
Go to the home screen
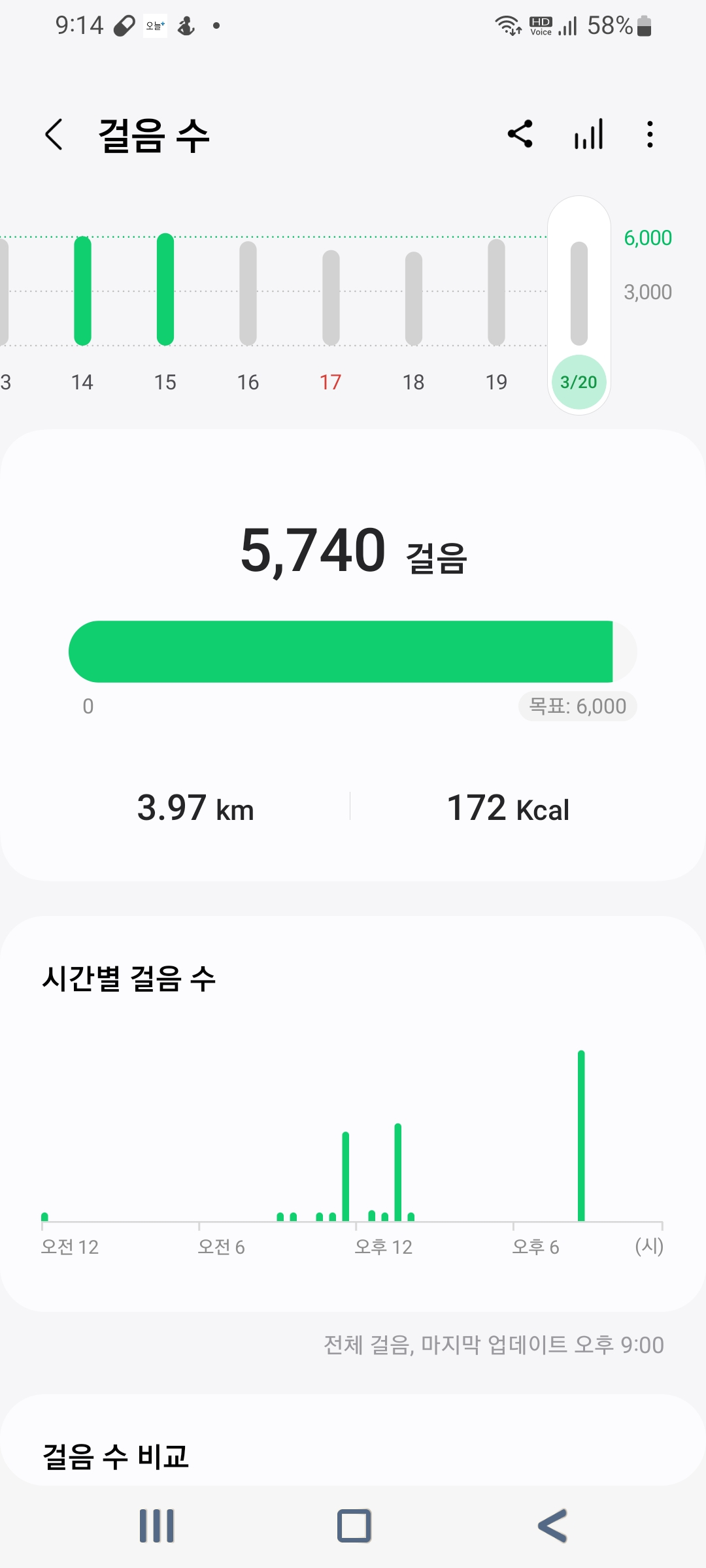(354, 1526)
